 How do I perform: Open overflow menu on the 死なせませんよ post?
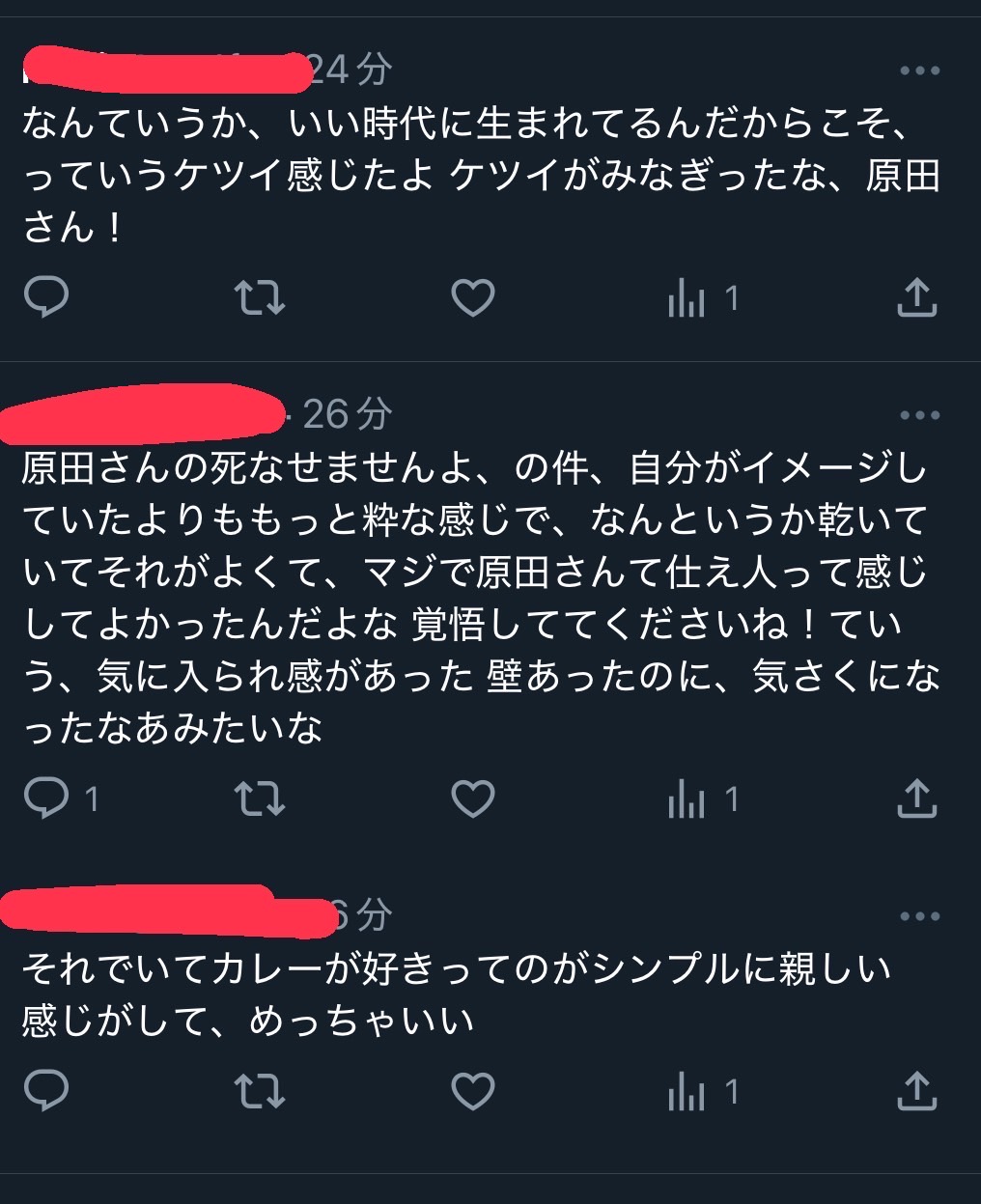coord(918,415)
